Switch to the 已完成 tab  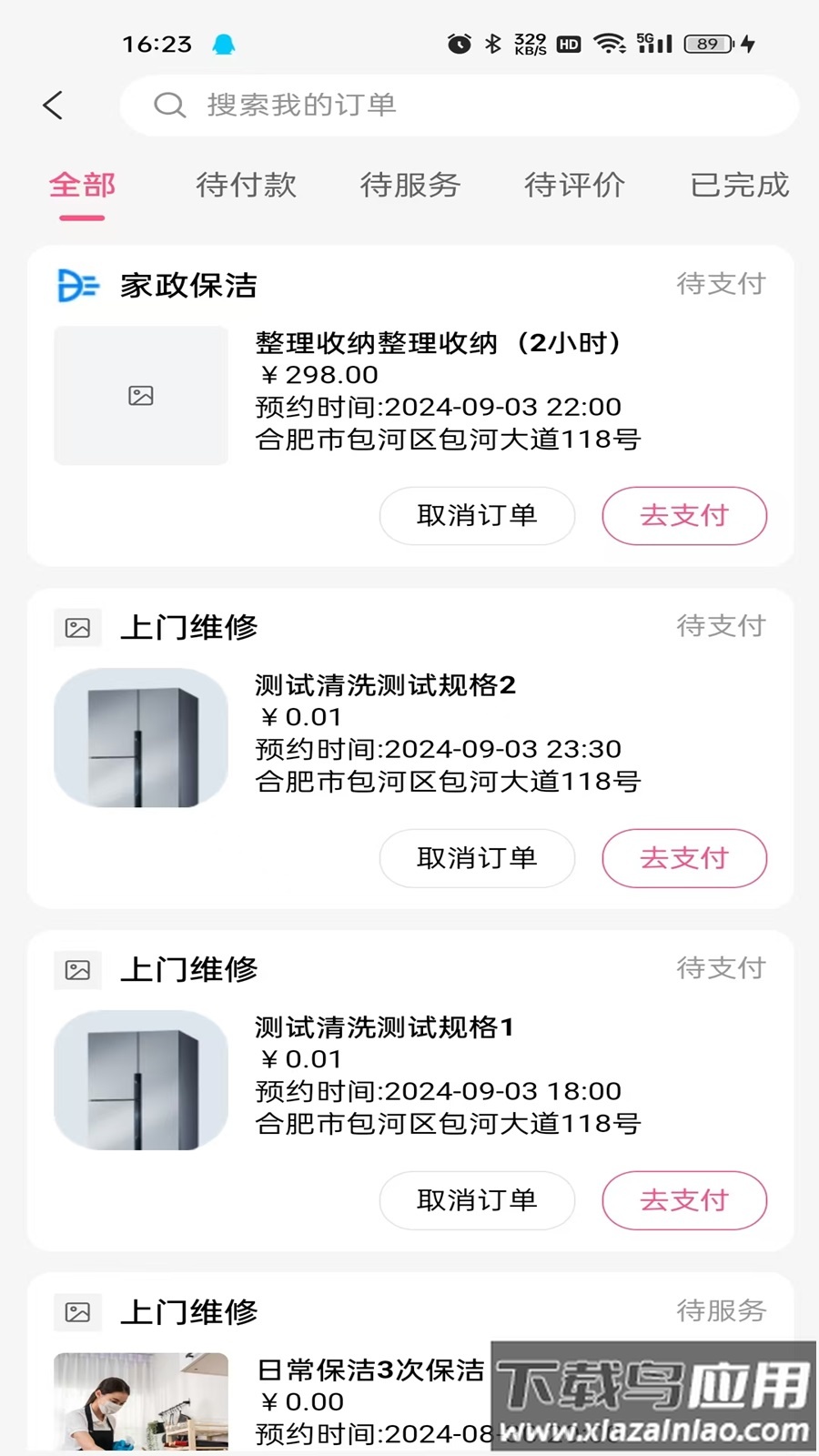pos(739,186)
